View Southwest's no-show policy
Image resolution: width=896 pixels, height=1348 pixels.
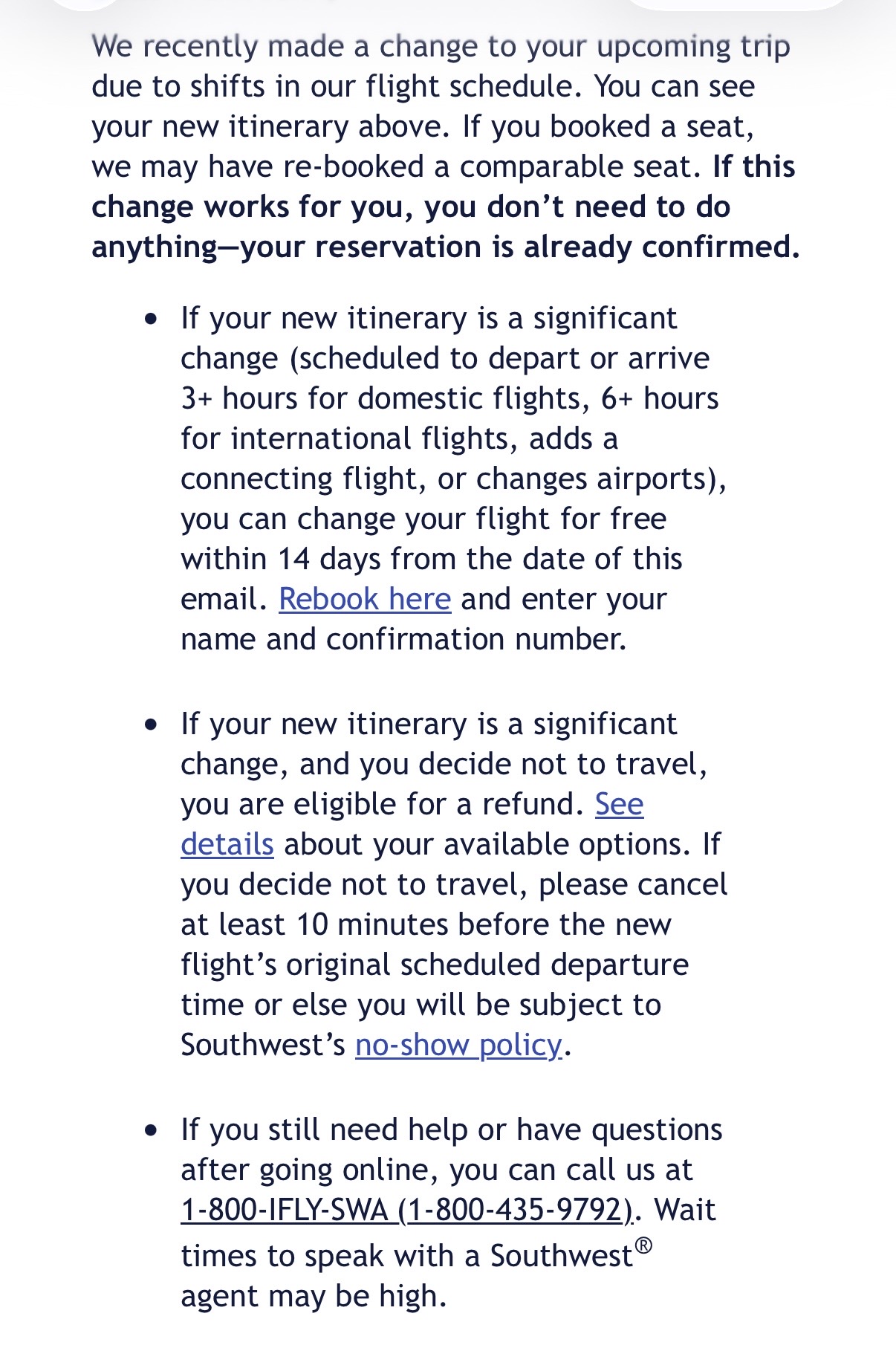coord(458,1045)
